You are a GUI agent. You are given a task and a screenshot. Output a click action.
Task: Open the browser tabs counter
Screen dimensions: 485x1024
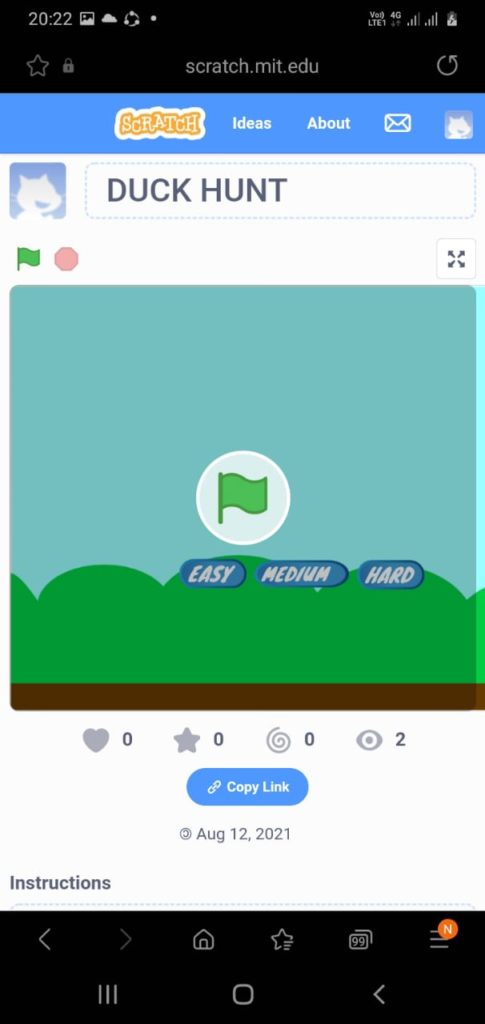(360, 939)
